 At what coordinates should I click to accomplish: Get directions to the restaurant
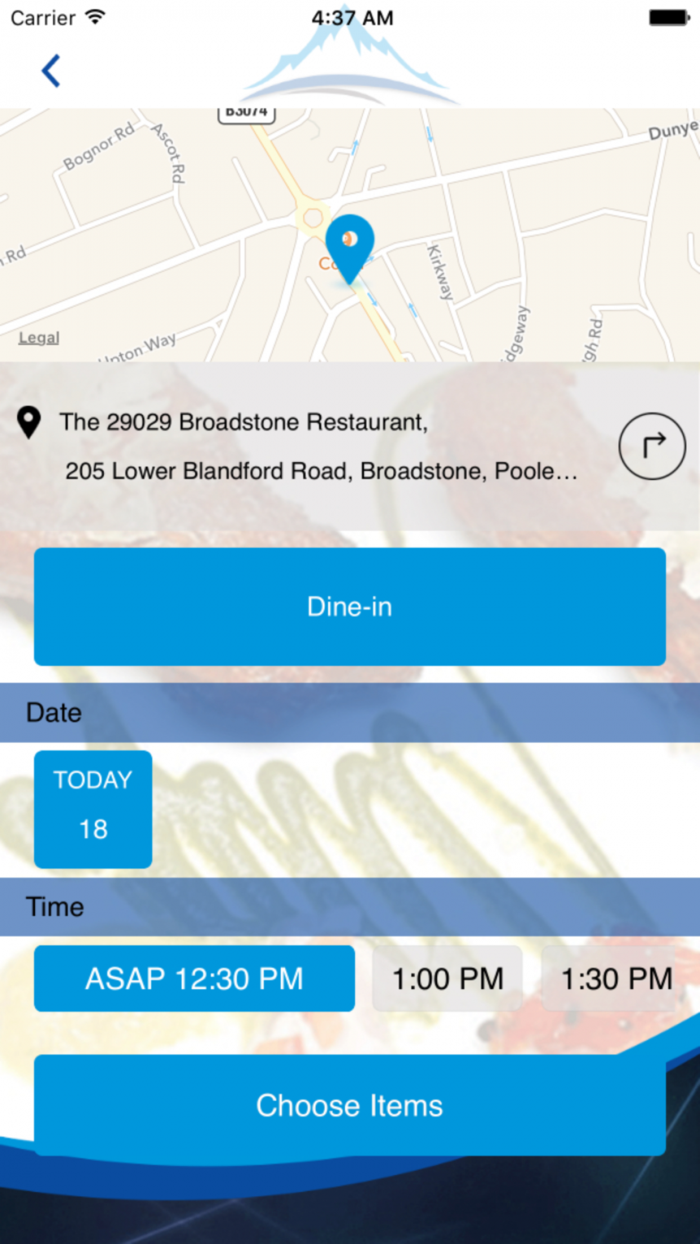652,446
